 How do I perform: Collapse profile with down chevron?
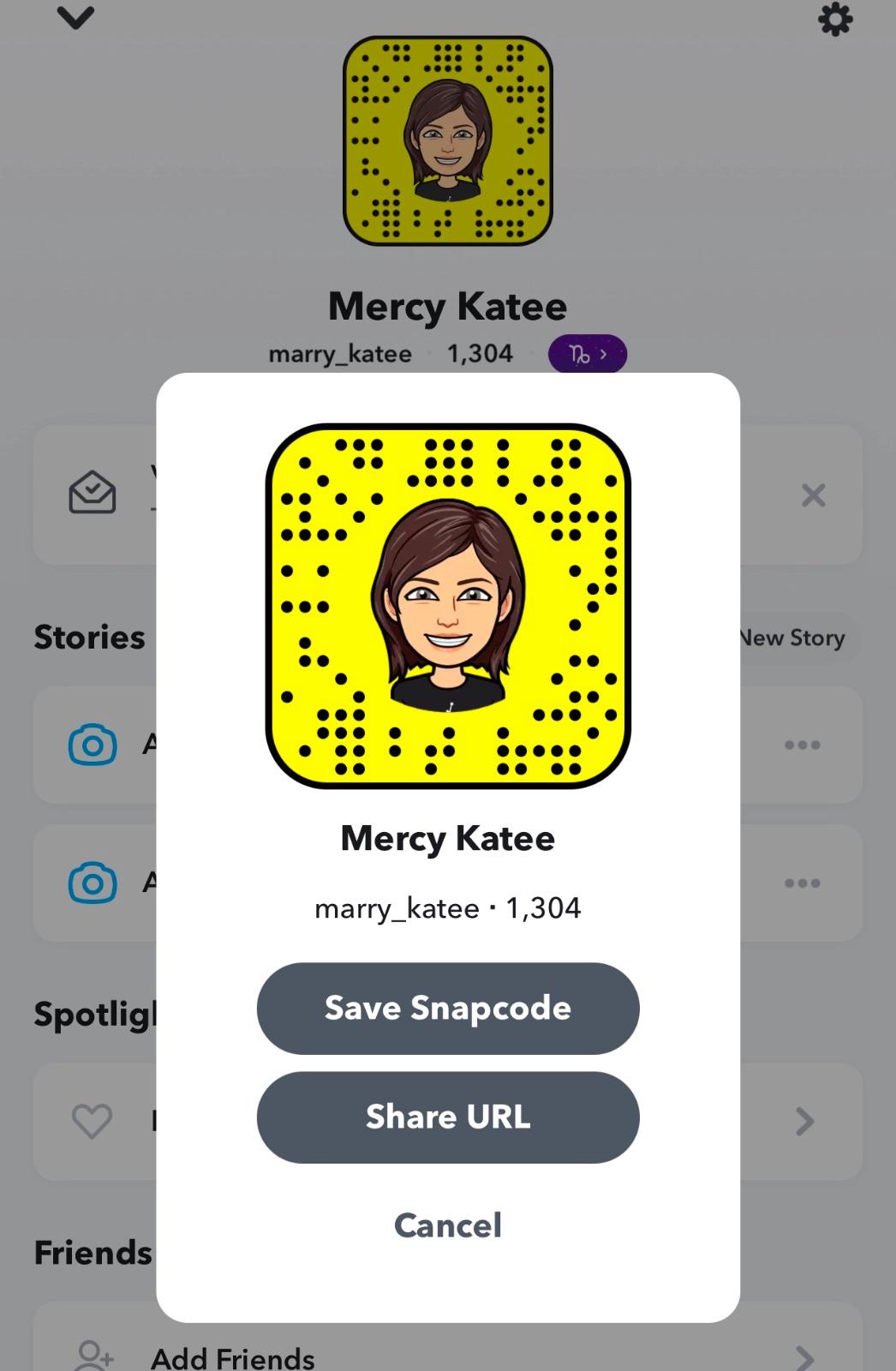coord(75,17)
